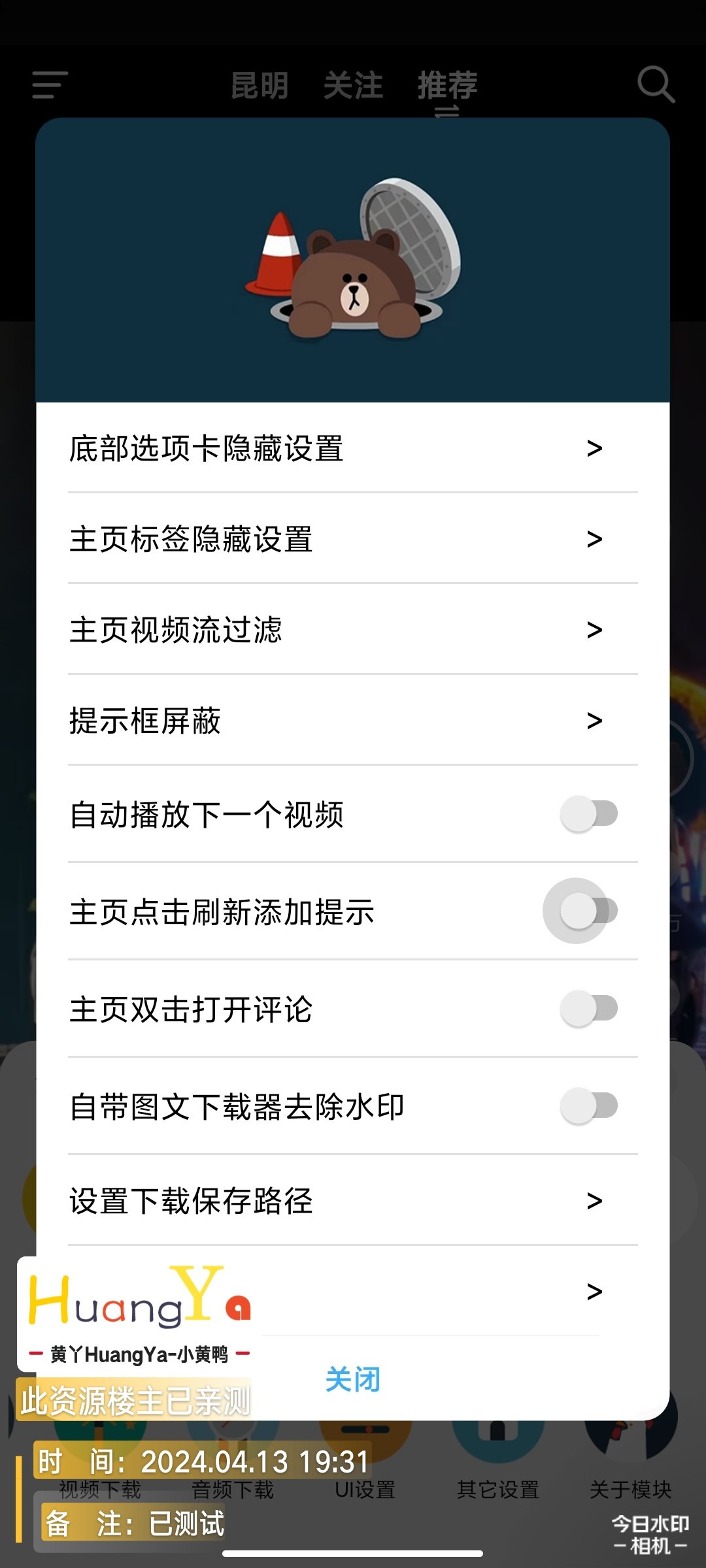Enable 自带图文下载器去除水印 switch
Image resolution: width=706 pixels, height=1568 pixels.
coord(588,1106)
